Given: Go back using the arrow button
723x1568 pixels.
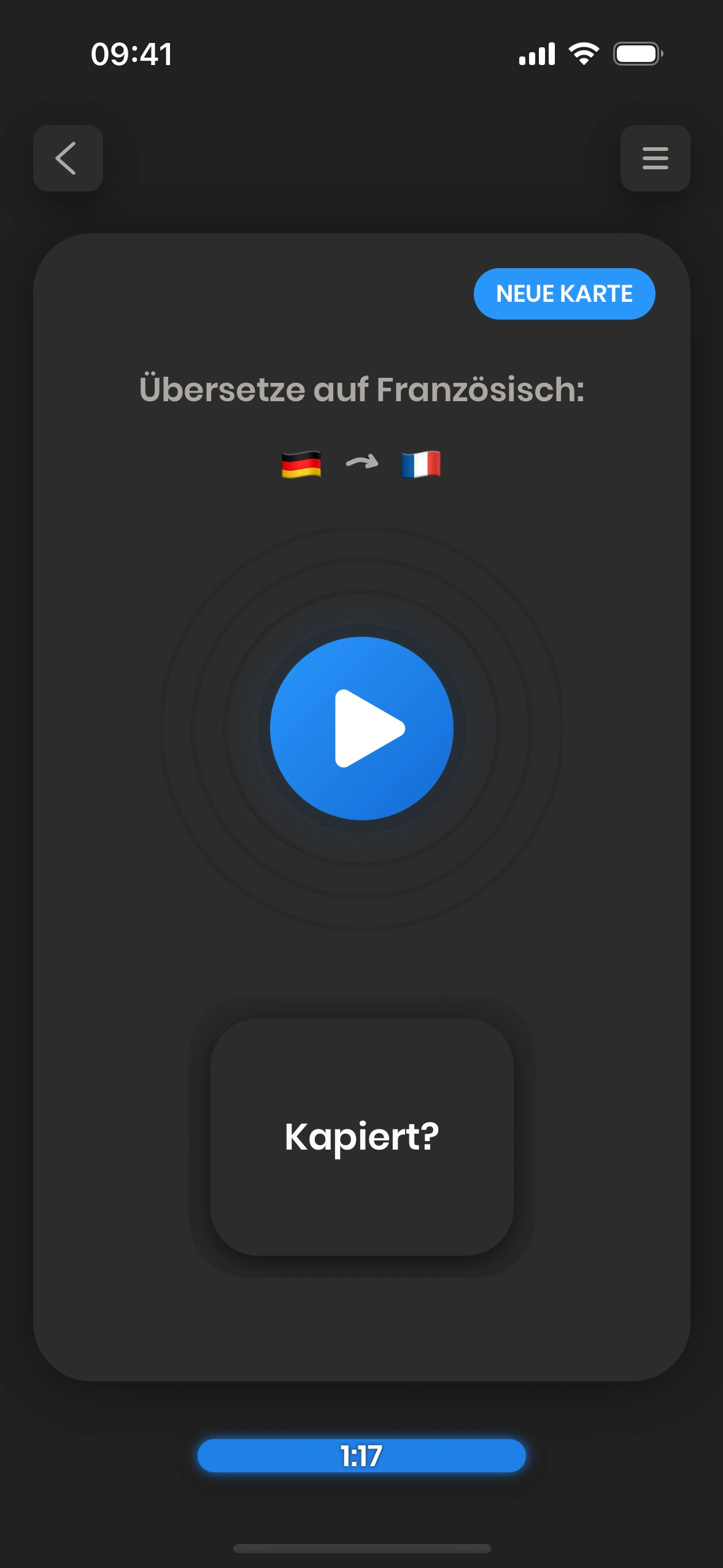Looking at the screenshot, I should tap(68, 158).
